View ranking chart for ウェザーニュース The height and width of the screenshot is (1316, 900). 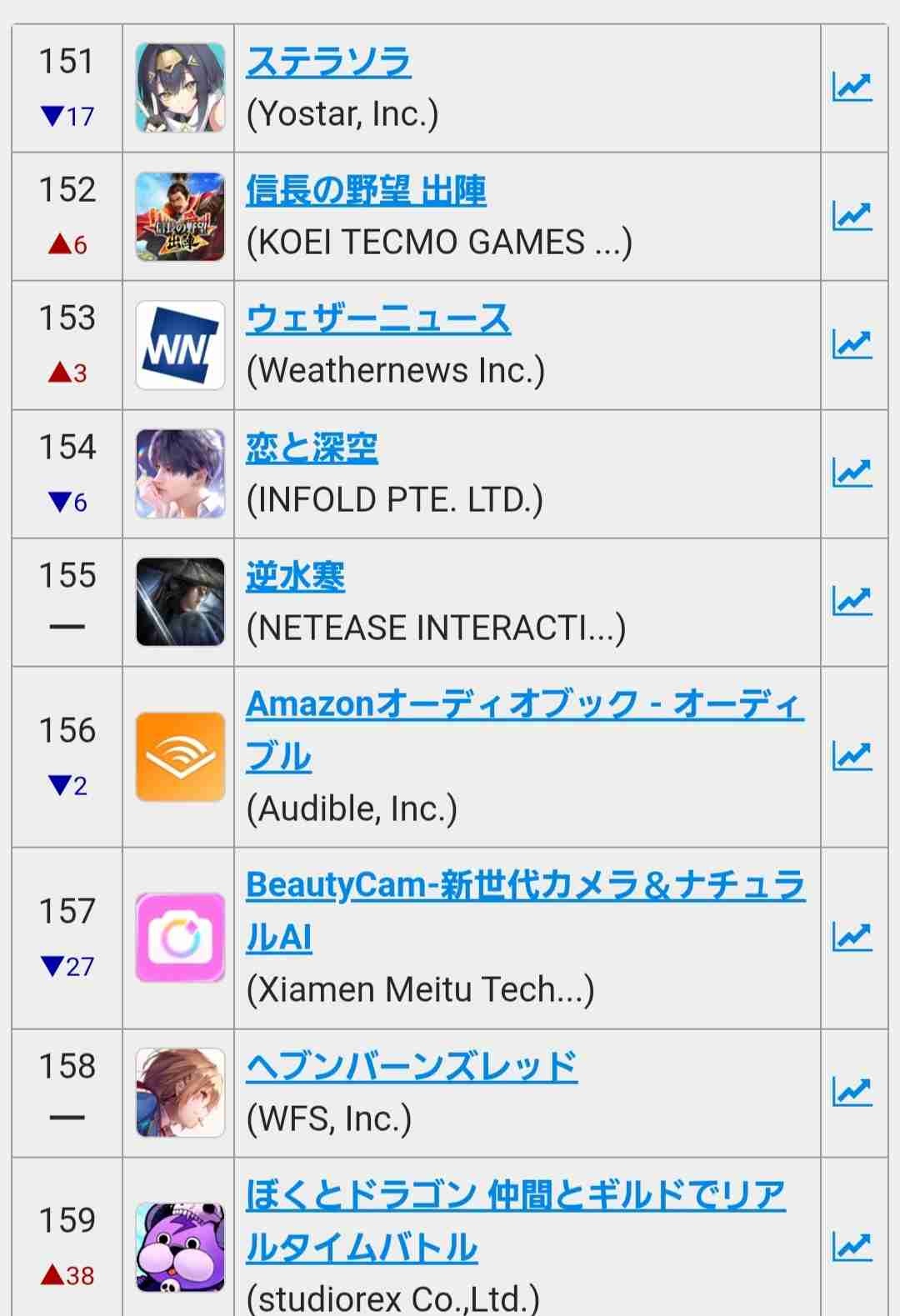click(x=852, y=344)
